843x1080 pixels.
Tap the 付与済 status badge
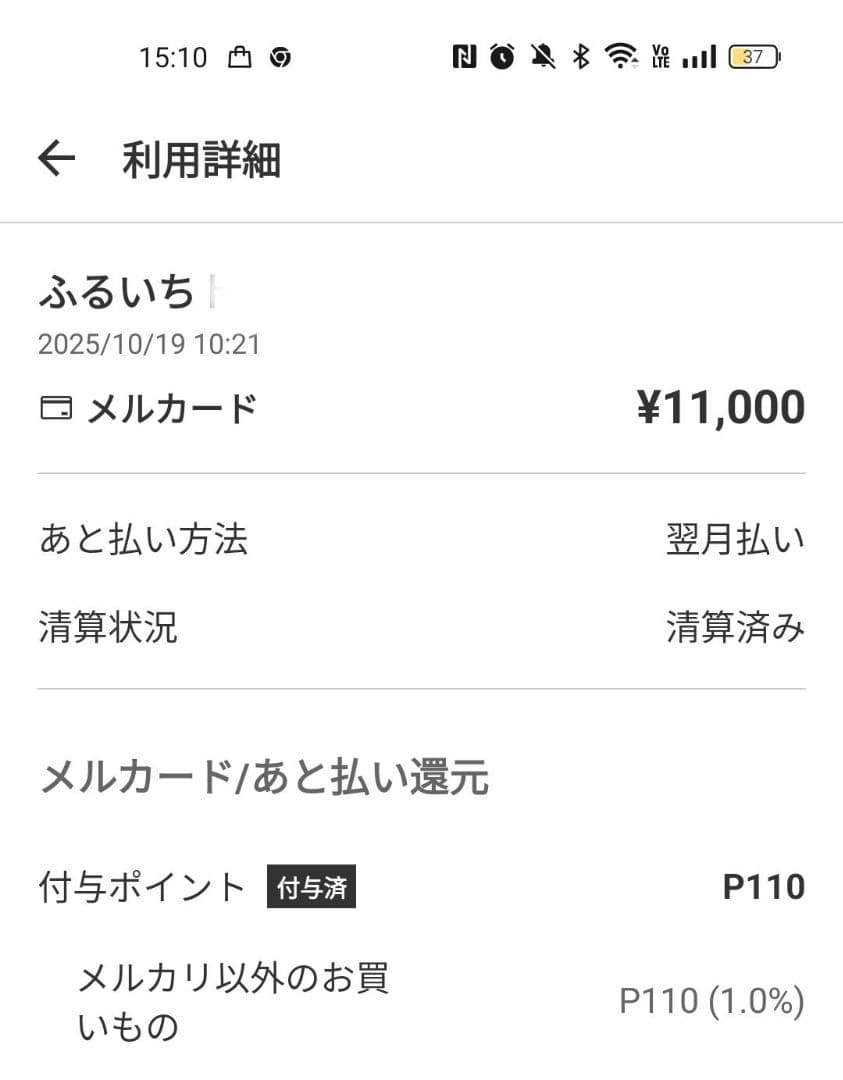[x=313, y=890]
